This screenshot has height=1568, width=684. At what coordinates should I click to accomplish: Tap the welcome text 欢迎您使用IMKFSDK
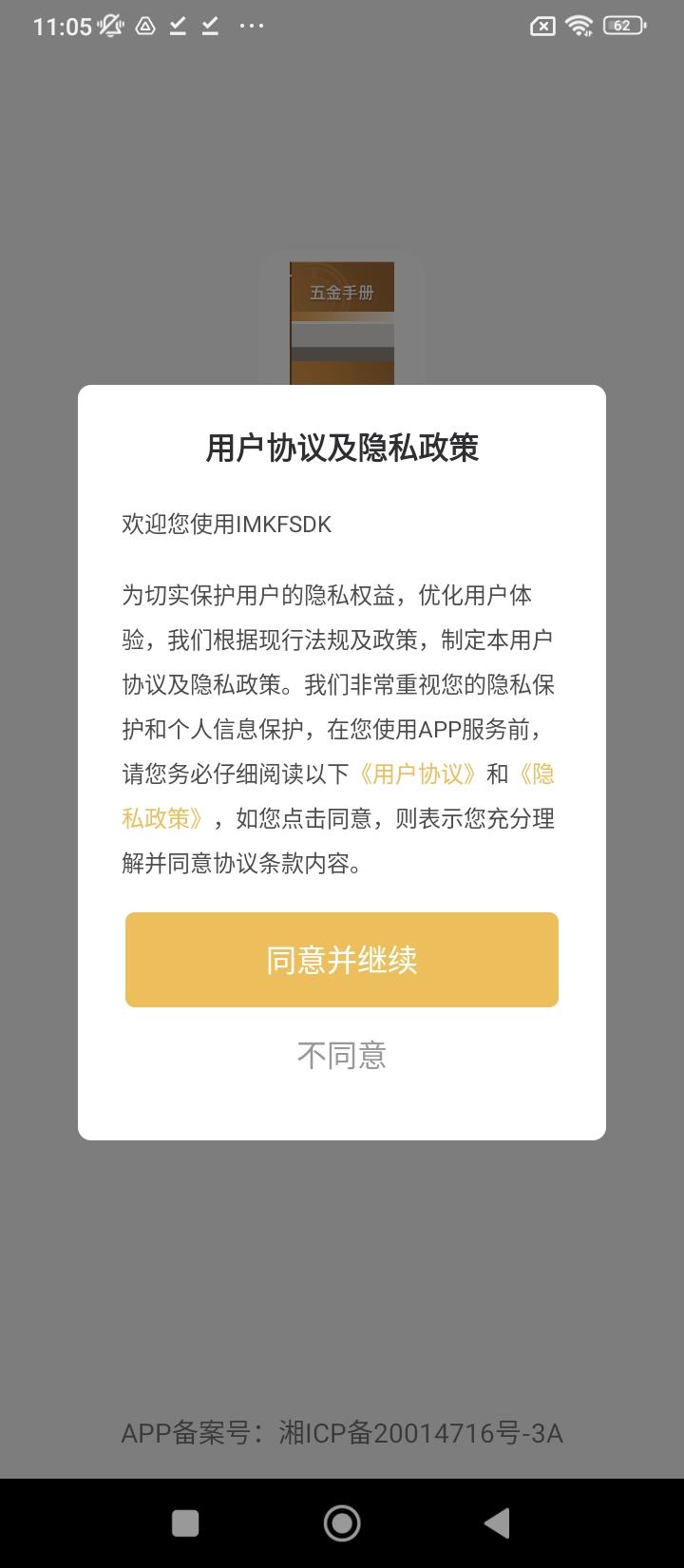click(x=225, y=522)
